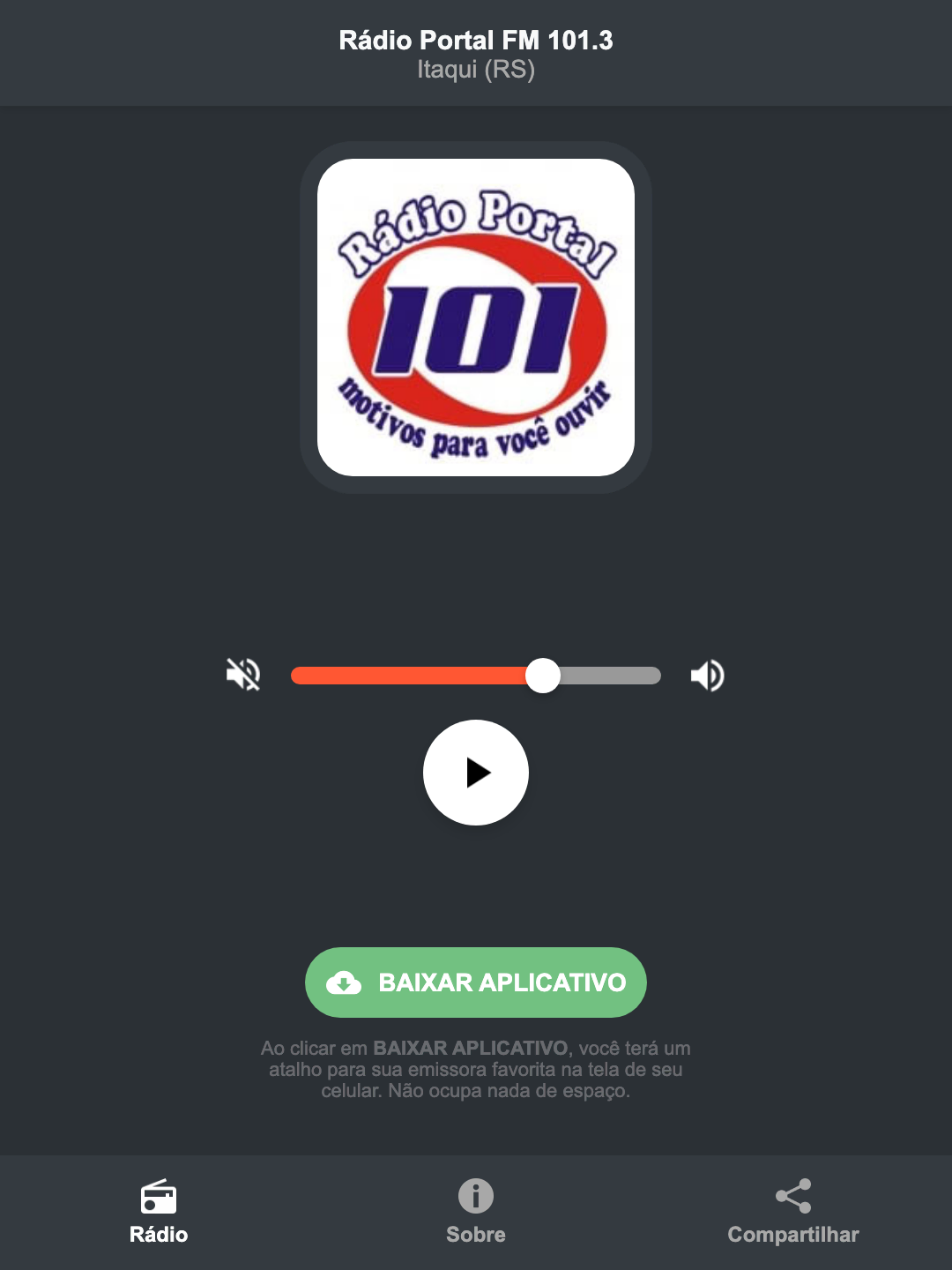Image resolution: width=952 pixels, height=1270 pixels.
Task: Click the muted speaker icon
Action: pos(243,675)
